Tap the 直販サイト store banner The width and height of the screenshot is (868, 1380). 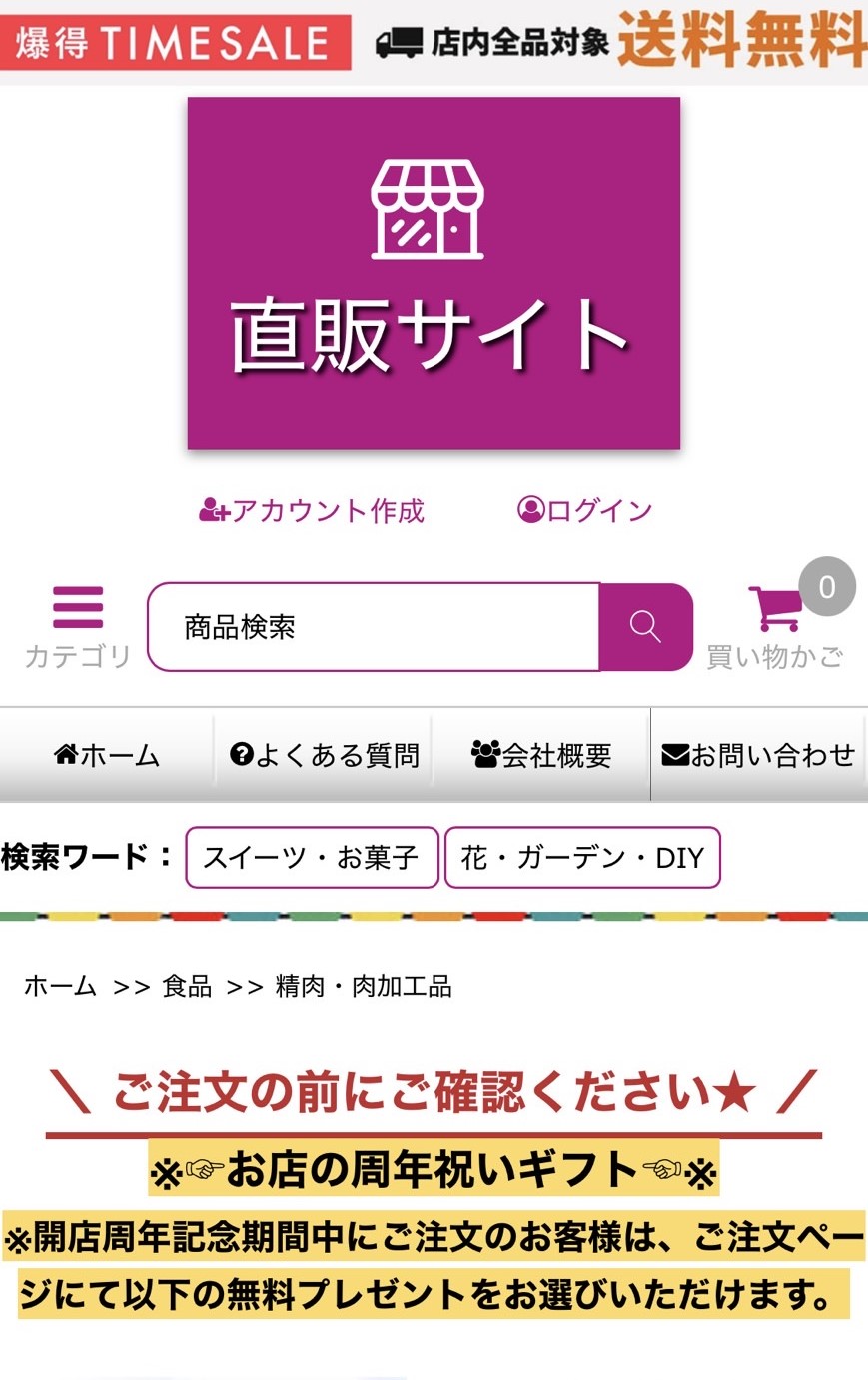point(434,273)
